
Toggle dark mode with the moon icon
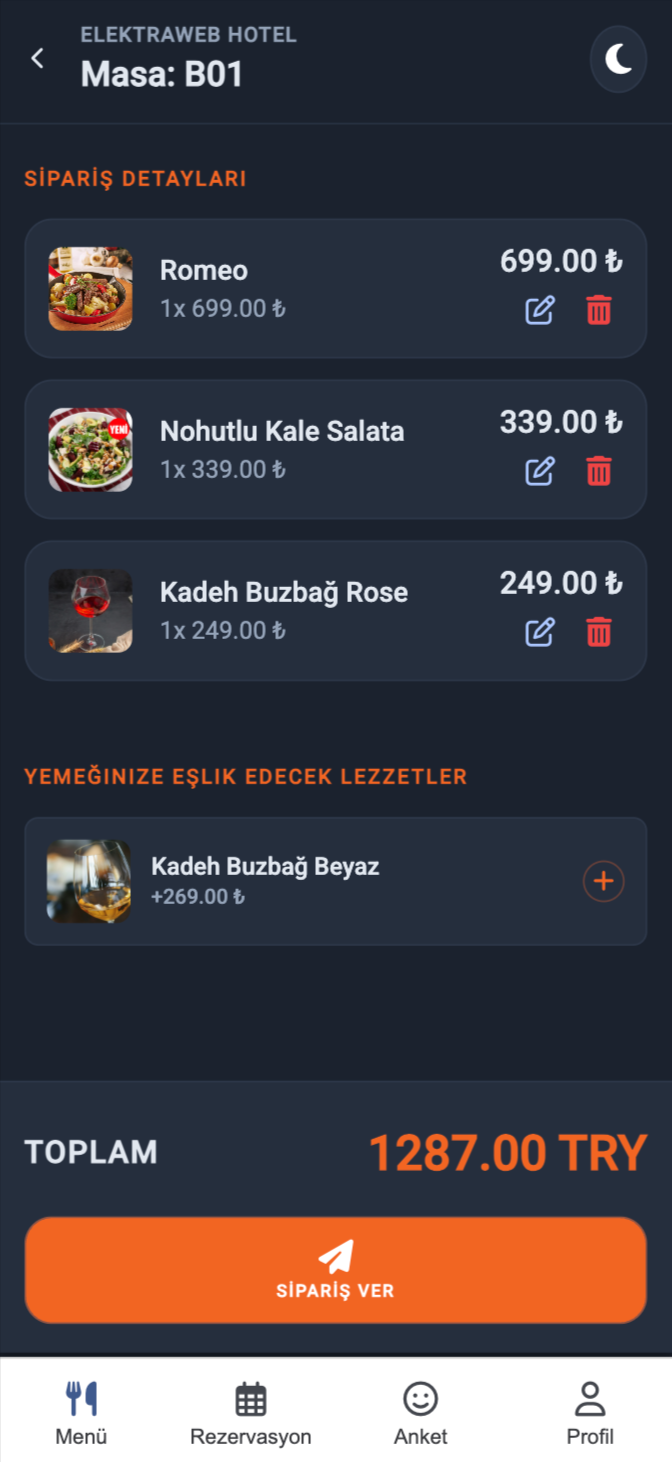tap(618, 59)
